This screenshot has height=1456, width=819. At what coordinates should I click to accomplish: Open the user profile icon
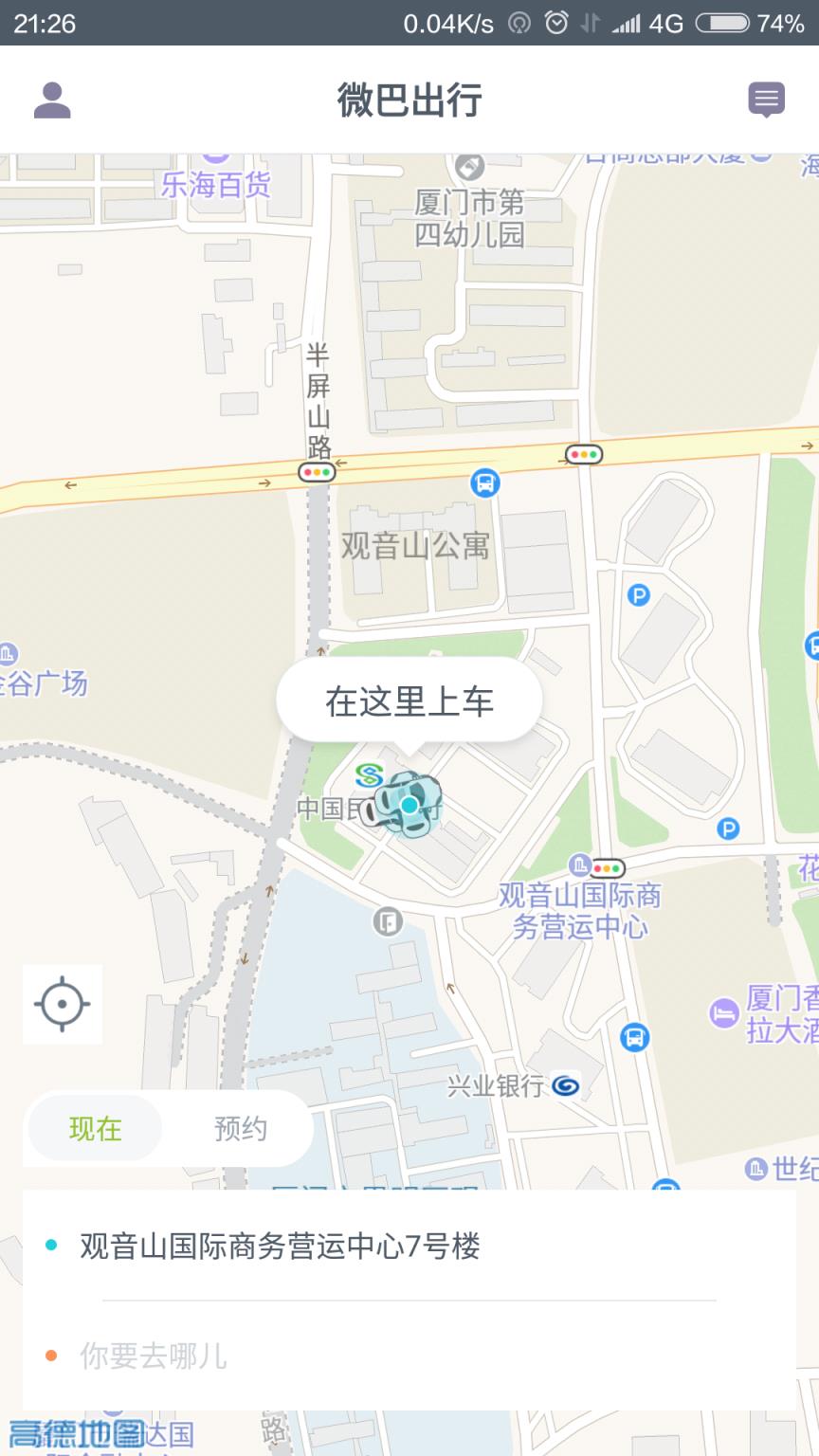52,98
